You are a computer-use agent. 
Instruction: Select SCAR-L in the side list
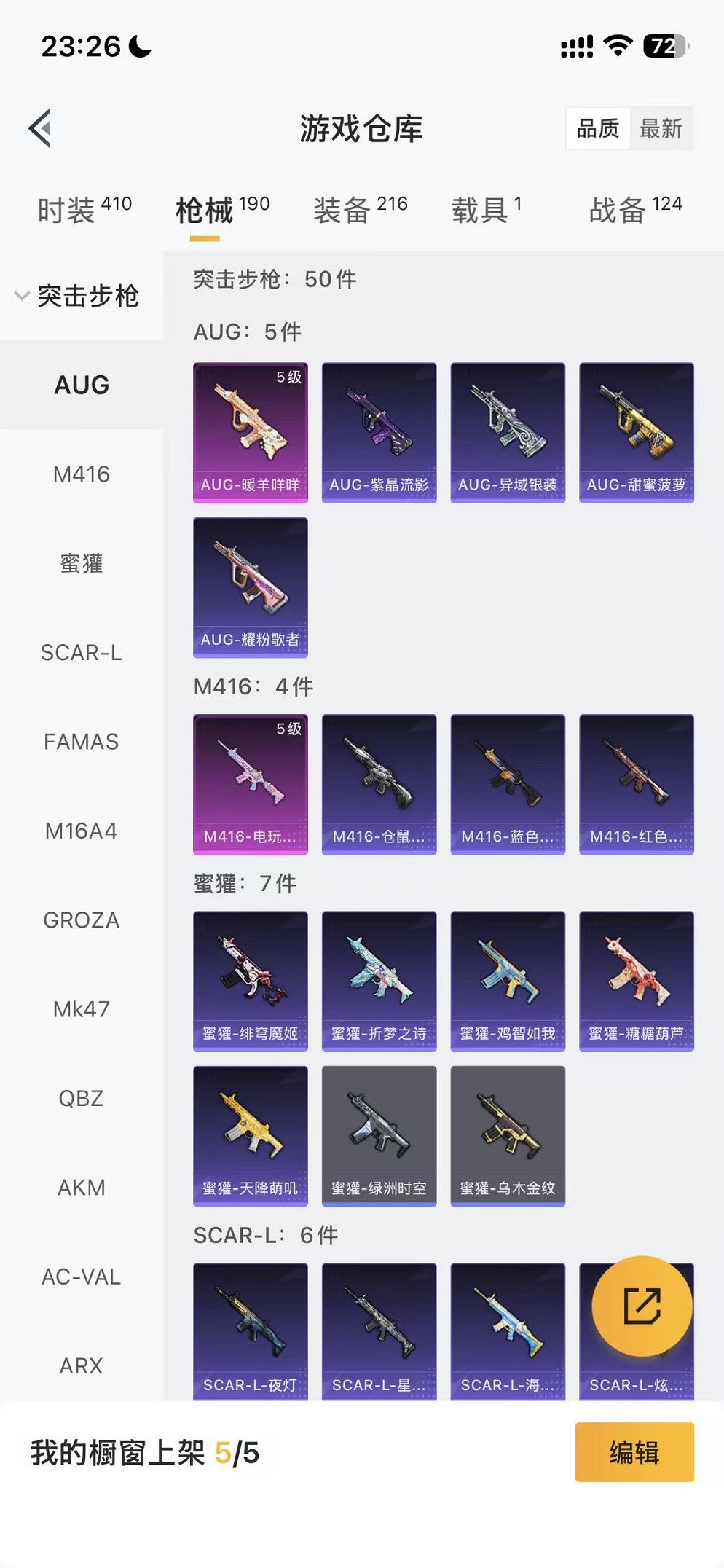point(82,653)
